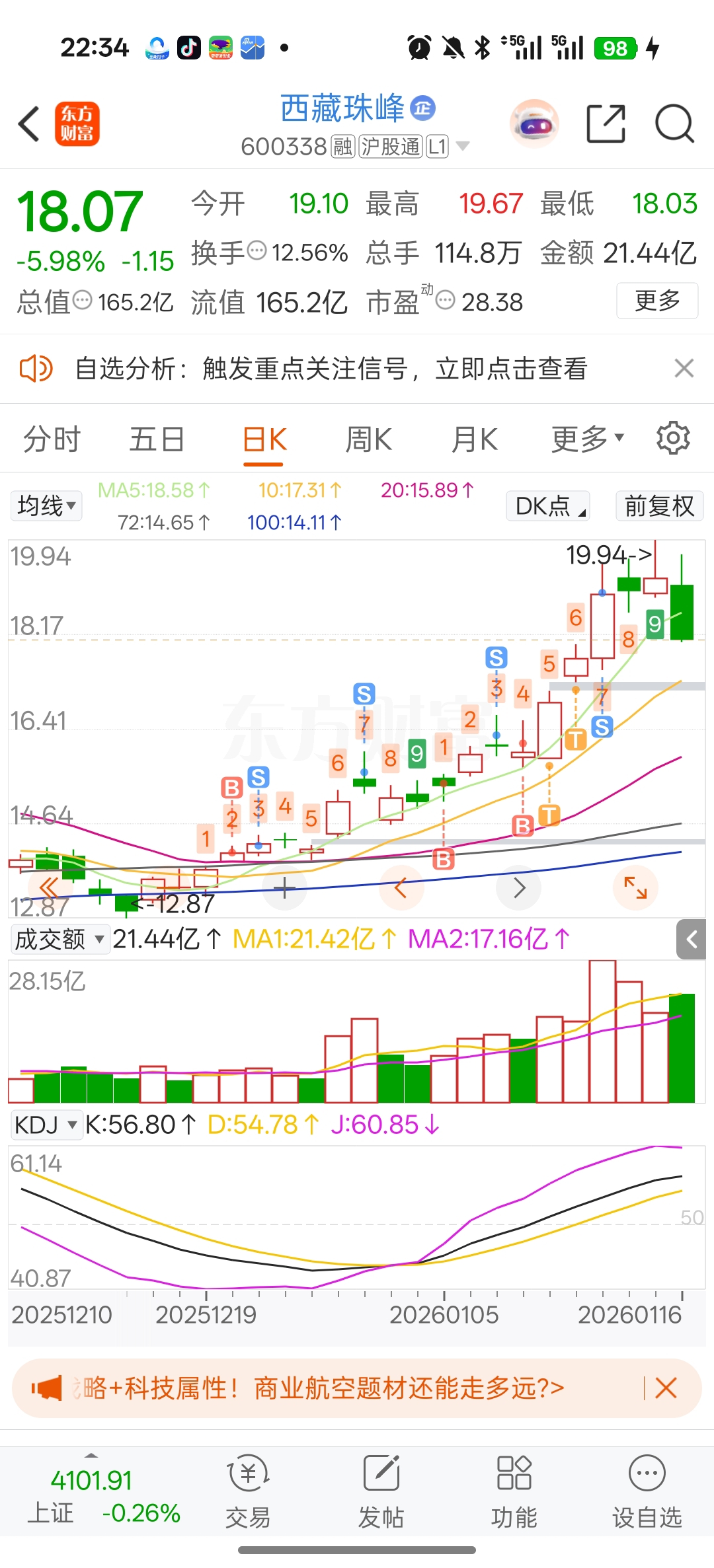Screen dimensions: 714x1568
Task: Select the 月K chart tab
Action: 474,439
